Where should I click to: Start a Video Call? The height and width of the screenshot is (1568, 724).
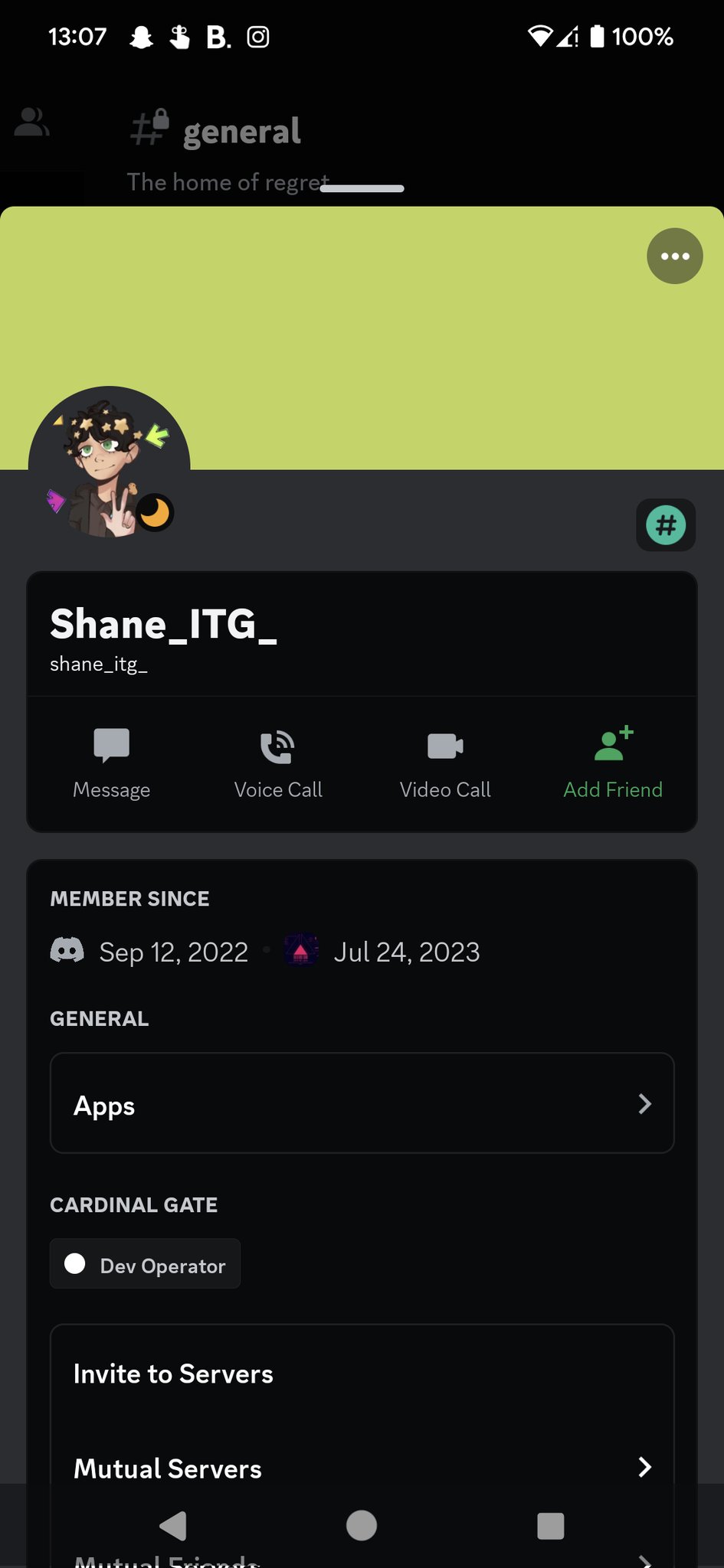[445, 763]
